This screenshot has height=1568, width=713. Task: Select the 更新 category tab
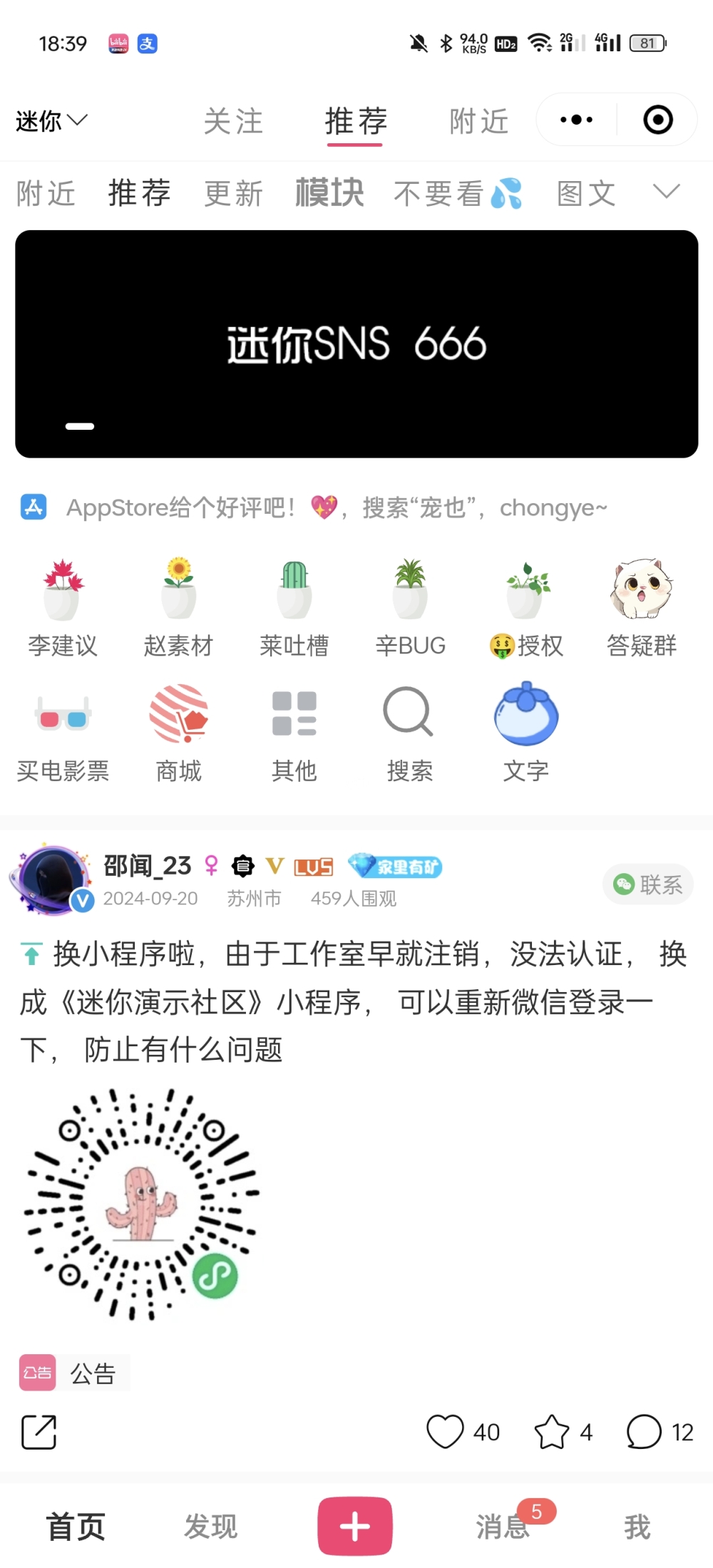tap(233, 194)
